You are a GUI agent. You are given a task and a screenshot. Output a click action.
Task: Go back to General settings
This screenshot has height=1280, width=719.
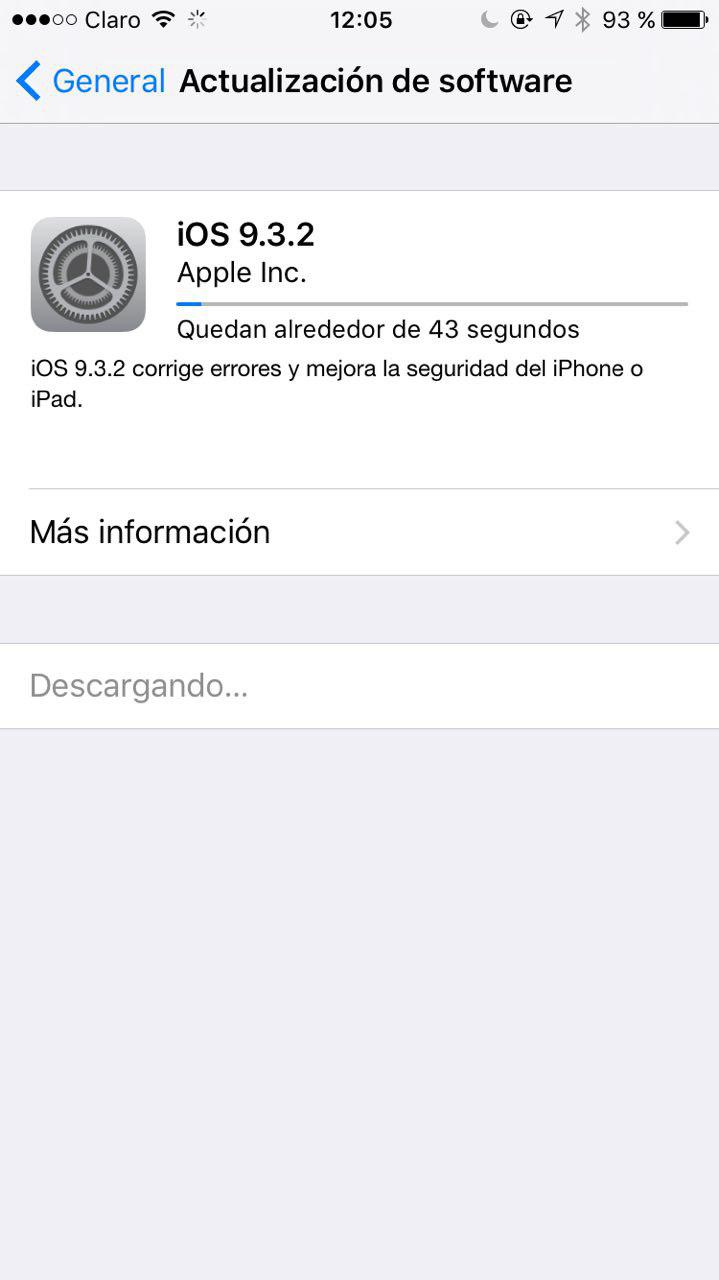click(x=90, y=81)
